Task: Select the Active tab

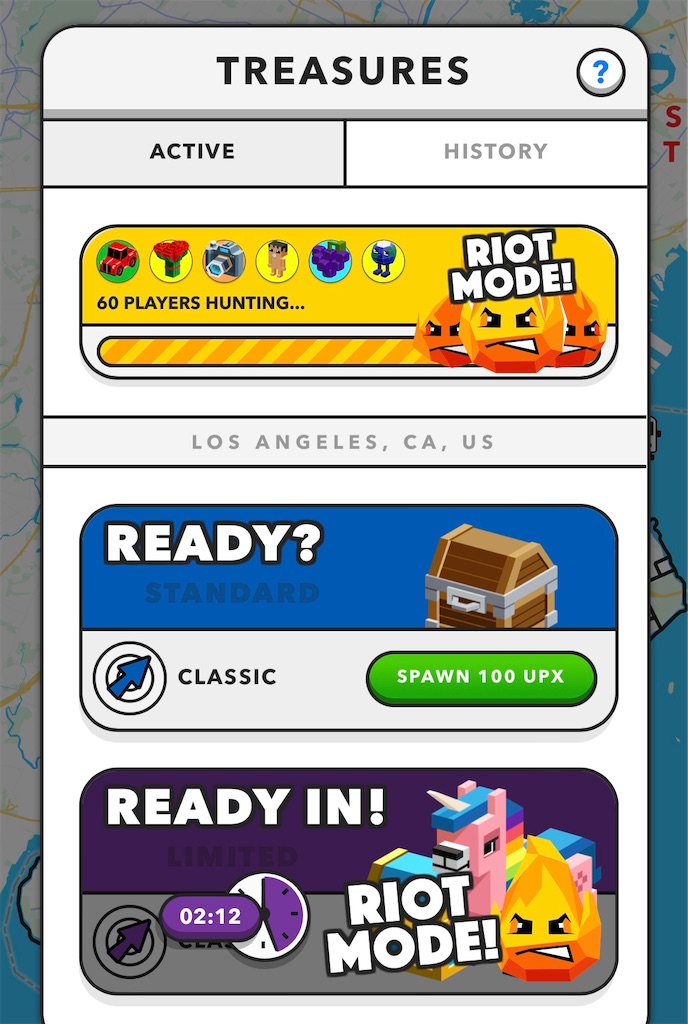Action: pos(193,152)
